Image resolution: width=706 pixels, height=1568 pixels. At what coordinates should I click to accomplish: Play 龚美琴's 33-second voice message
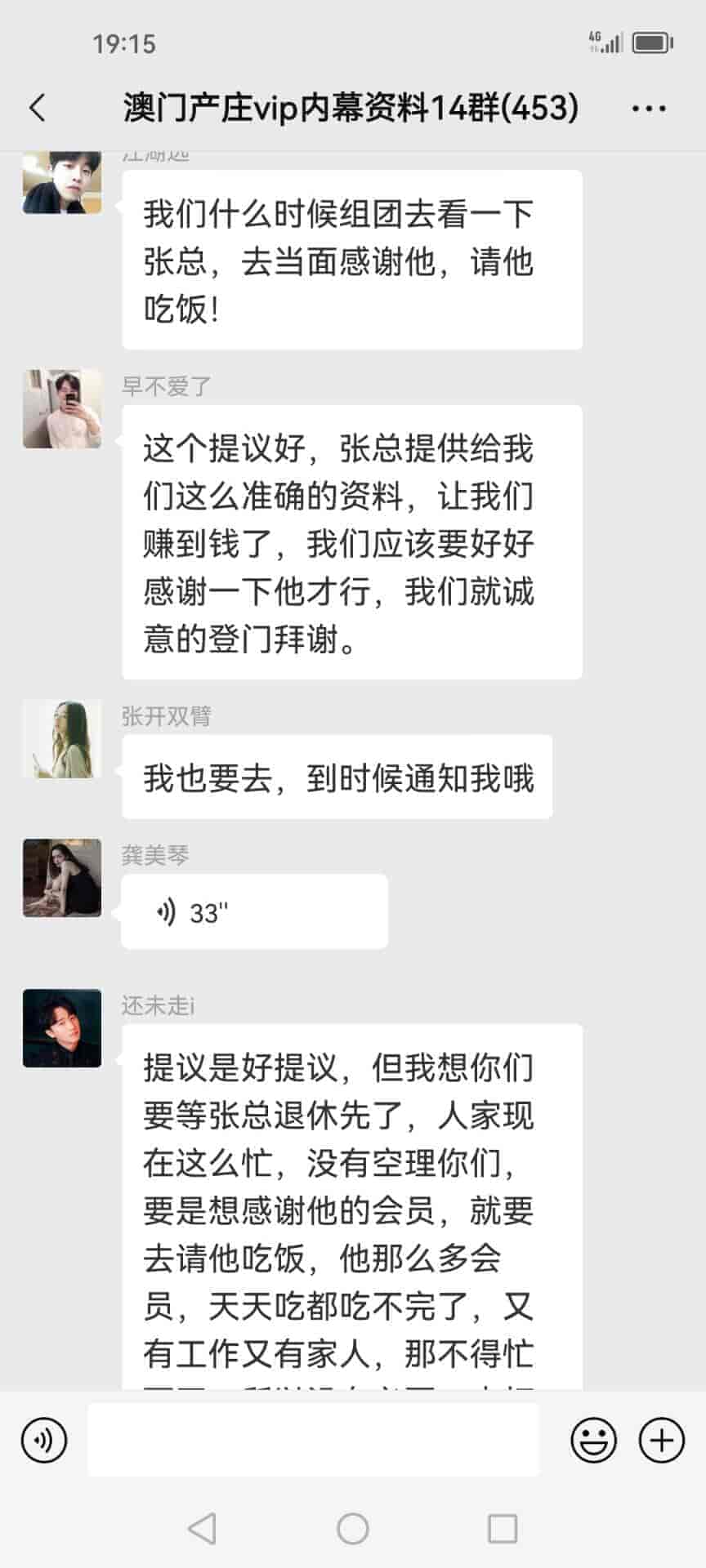tap(253, 911)
